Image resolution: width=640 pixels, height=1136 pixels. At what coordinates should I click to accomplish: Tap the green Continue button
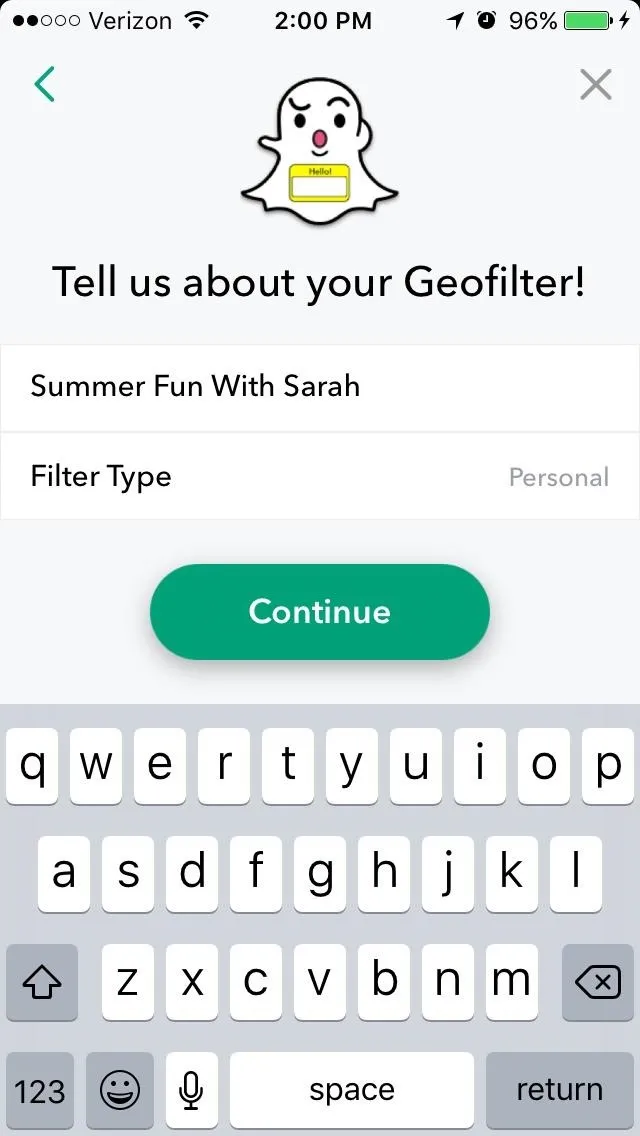pyautogui.click(x=320, y=611)
